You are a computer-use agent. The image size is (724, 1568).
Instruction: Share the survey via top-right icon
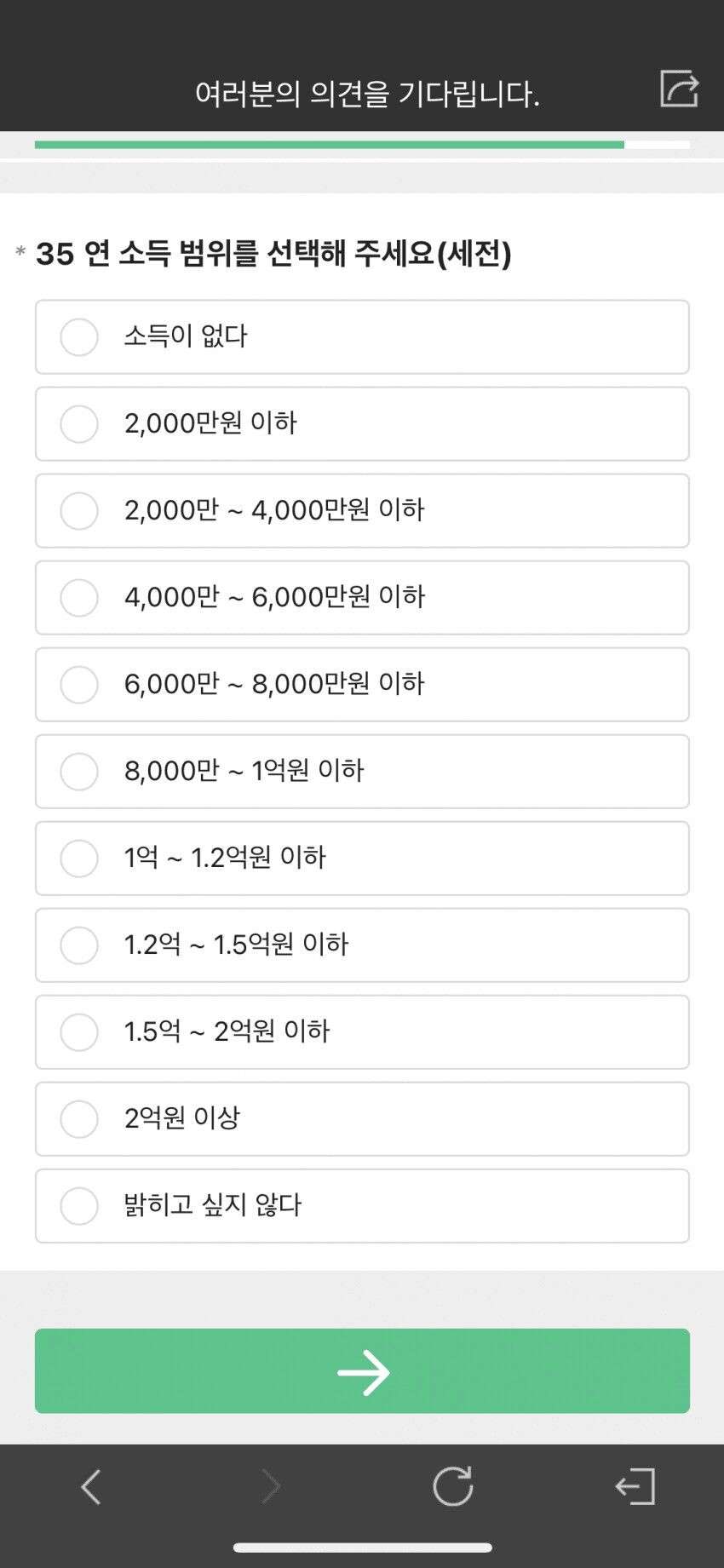click(x=679, y=89)
